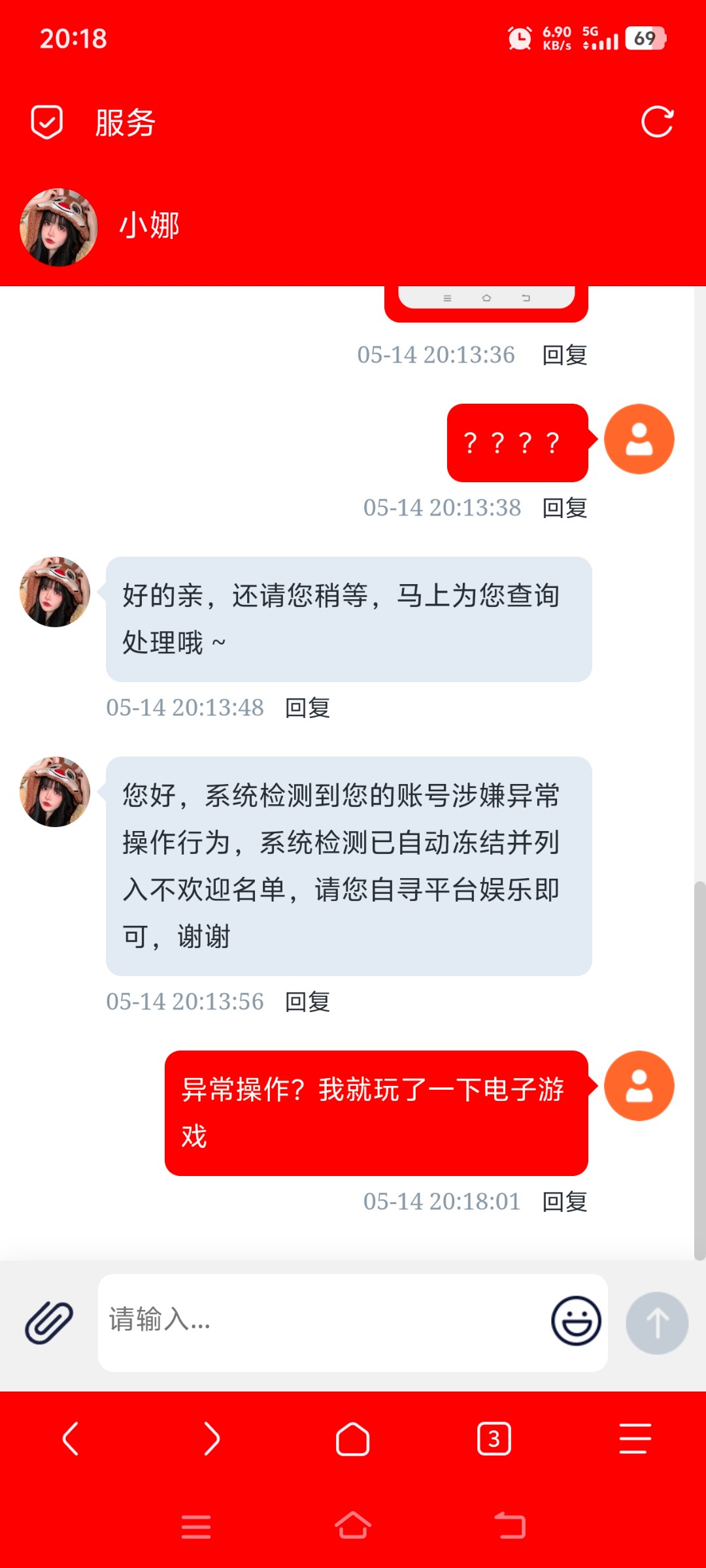Reply to the ？？？？ message at 20:13:38

[x=565, y=508]
